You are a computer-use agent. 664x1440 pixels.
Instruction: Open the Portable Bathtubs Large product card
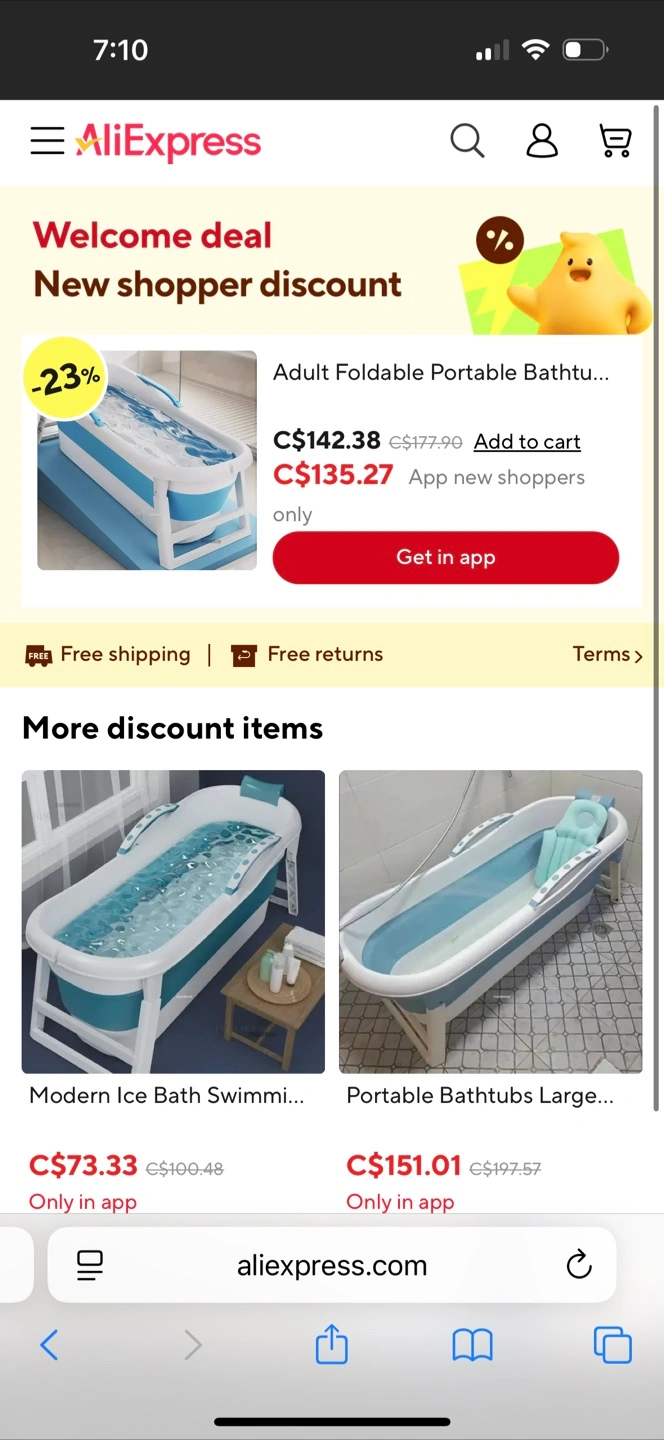click(490, 921)
